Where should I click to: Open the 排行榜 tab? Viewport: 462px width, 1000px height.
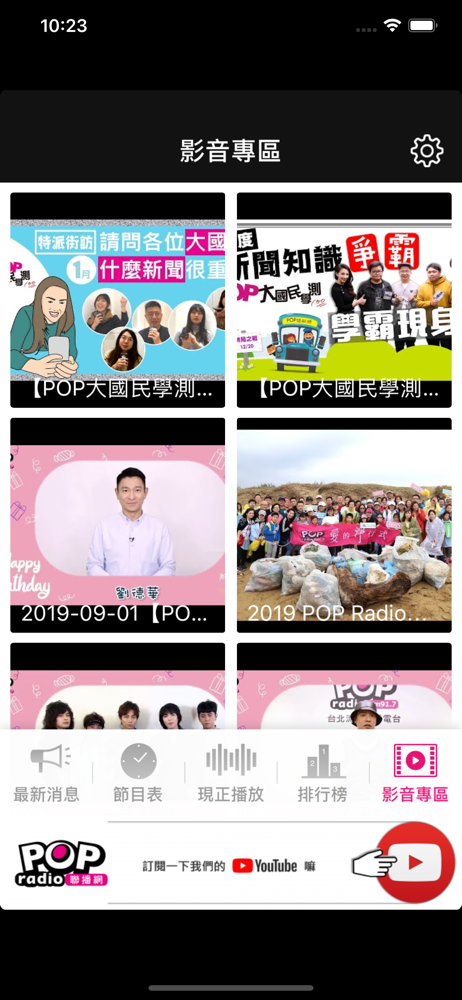point(322,773)
